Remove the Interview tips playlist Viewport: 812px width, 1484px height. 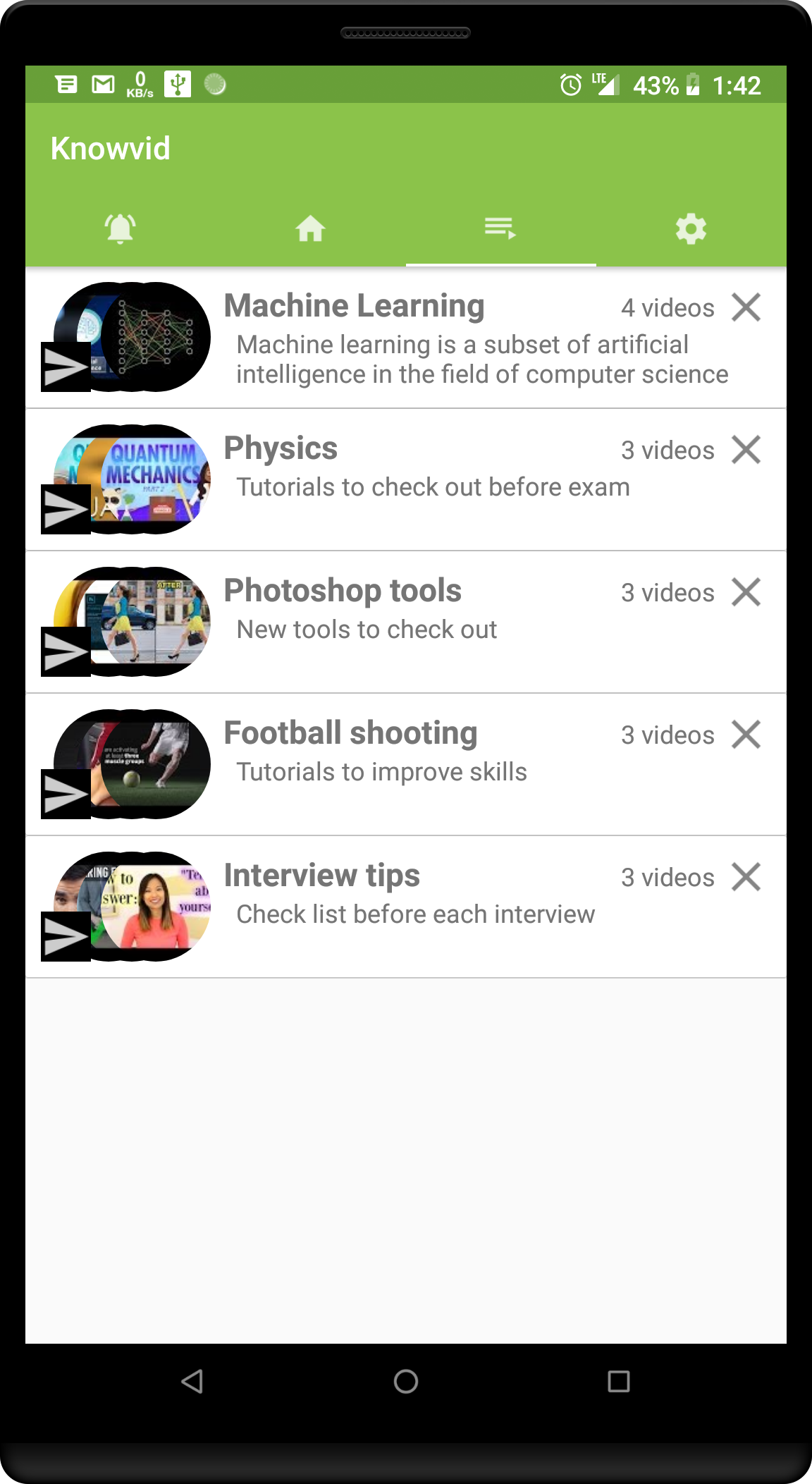(746, 878)
